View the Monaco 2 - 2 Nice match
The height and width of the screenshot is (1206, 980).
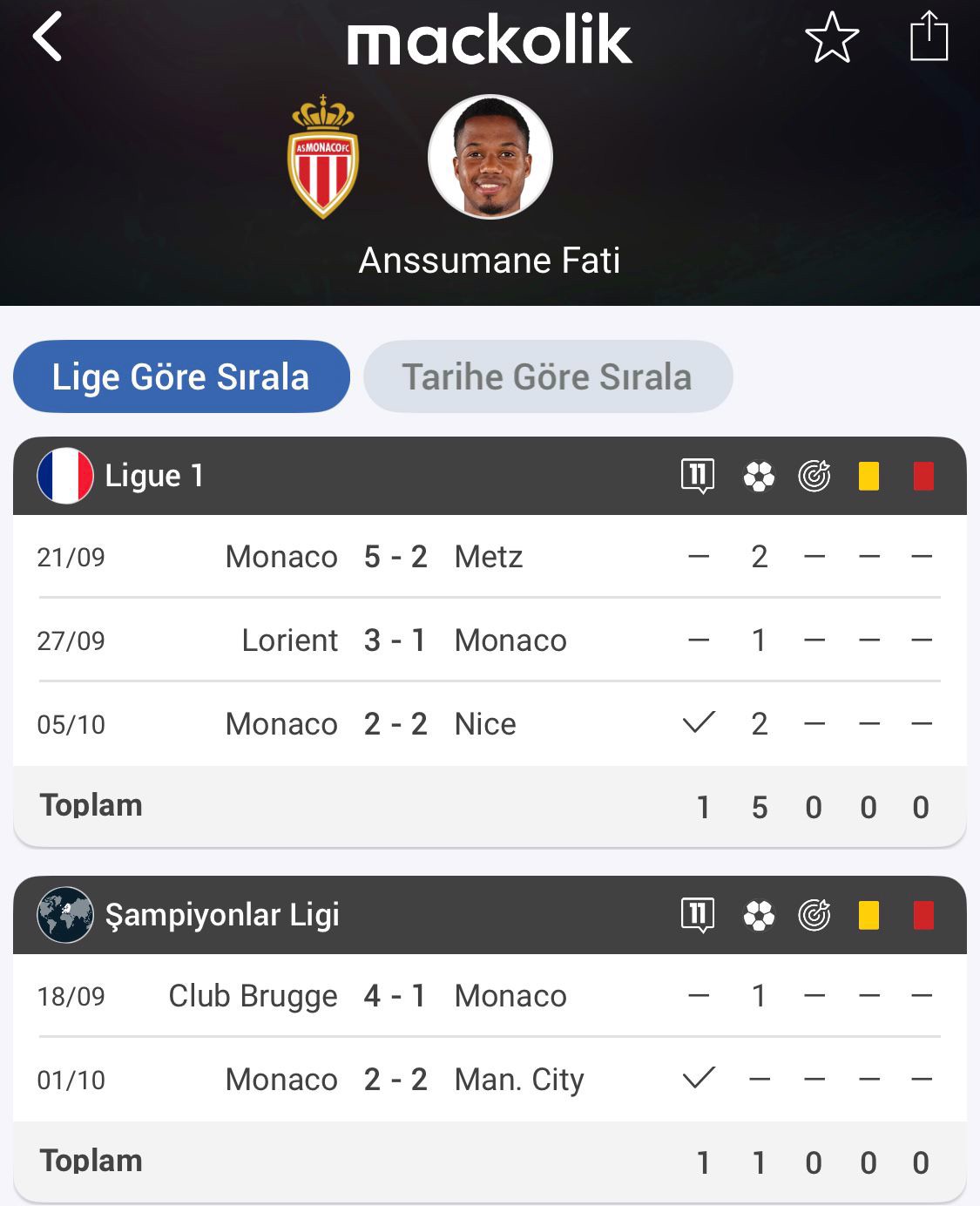pyautogui.click(x=395, y=724)
